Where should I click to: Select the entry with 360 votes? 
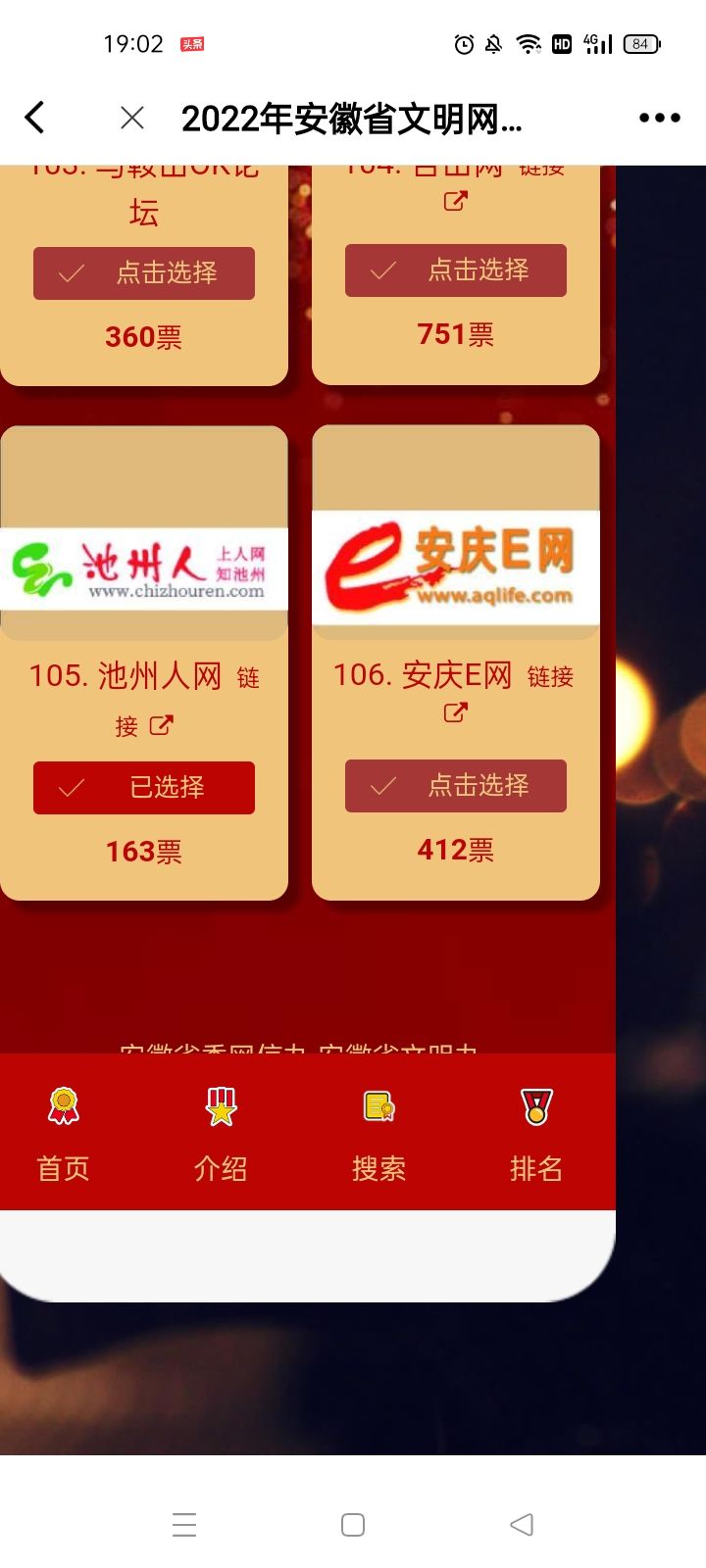(144, 273)
